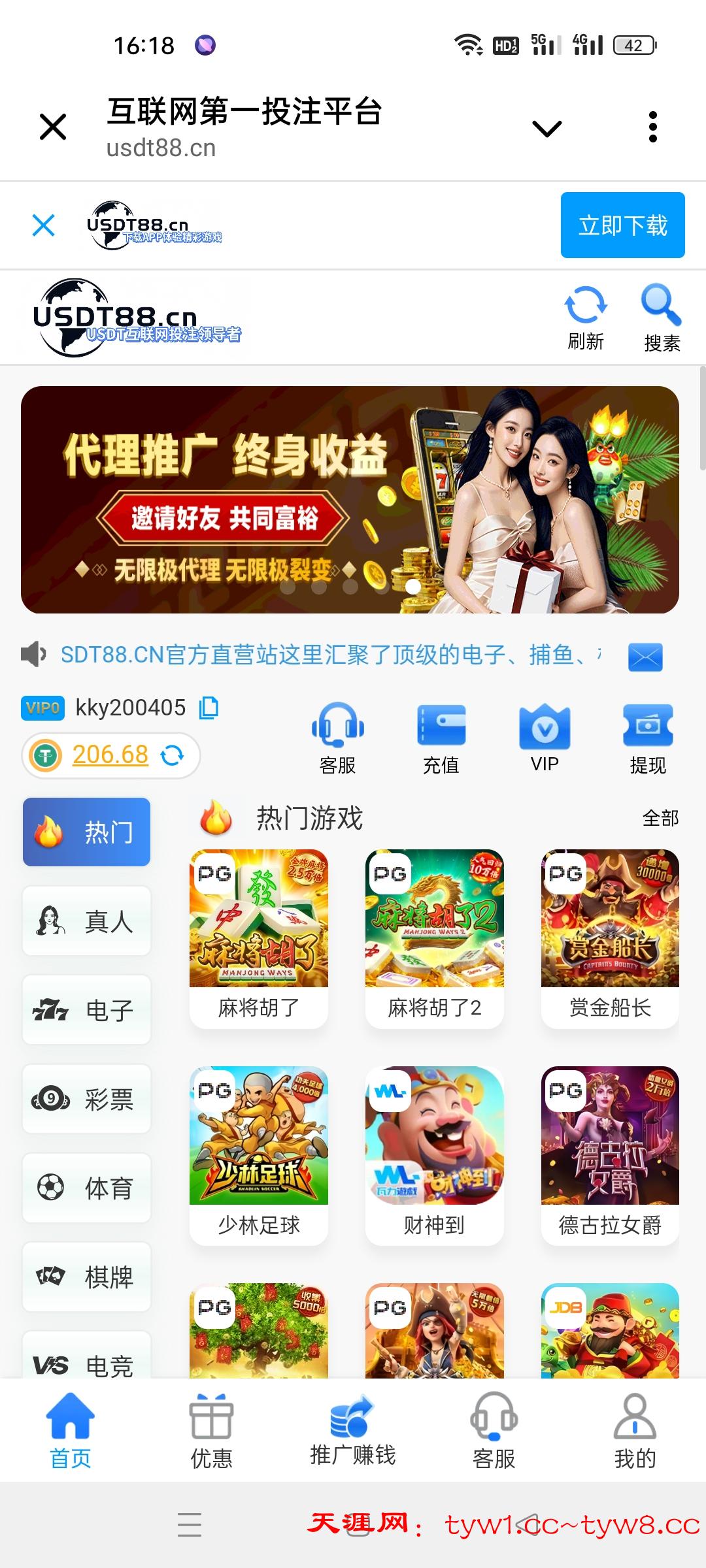Expand the page title dropdown chevron
The width and height of the screenshot is (706, 1568).
[547, 128]
